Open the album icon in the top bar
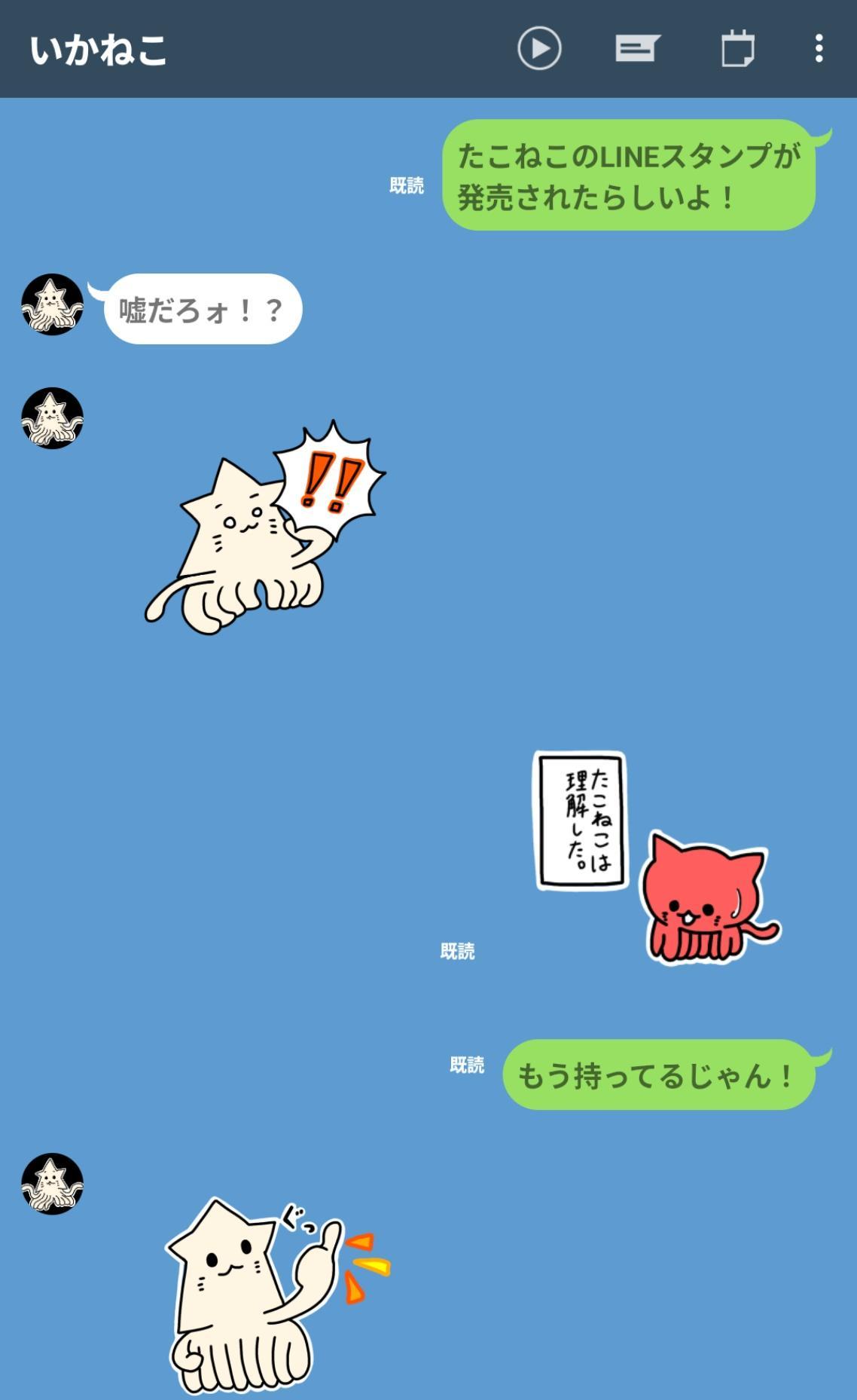Viewport: 857px width, 1400px height. tap(737, 50)
